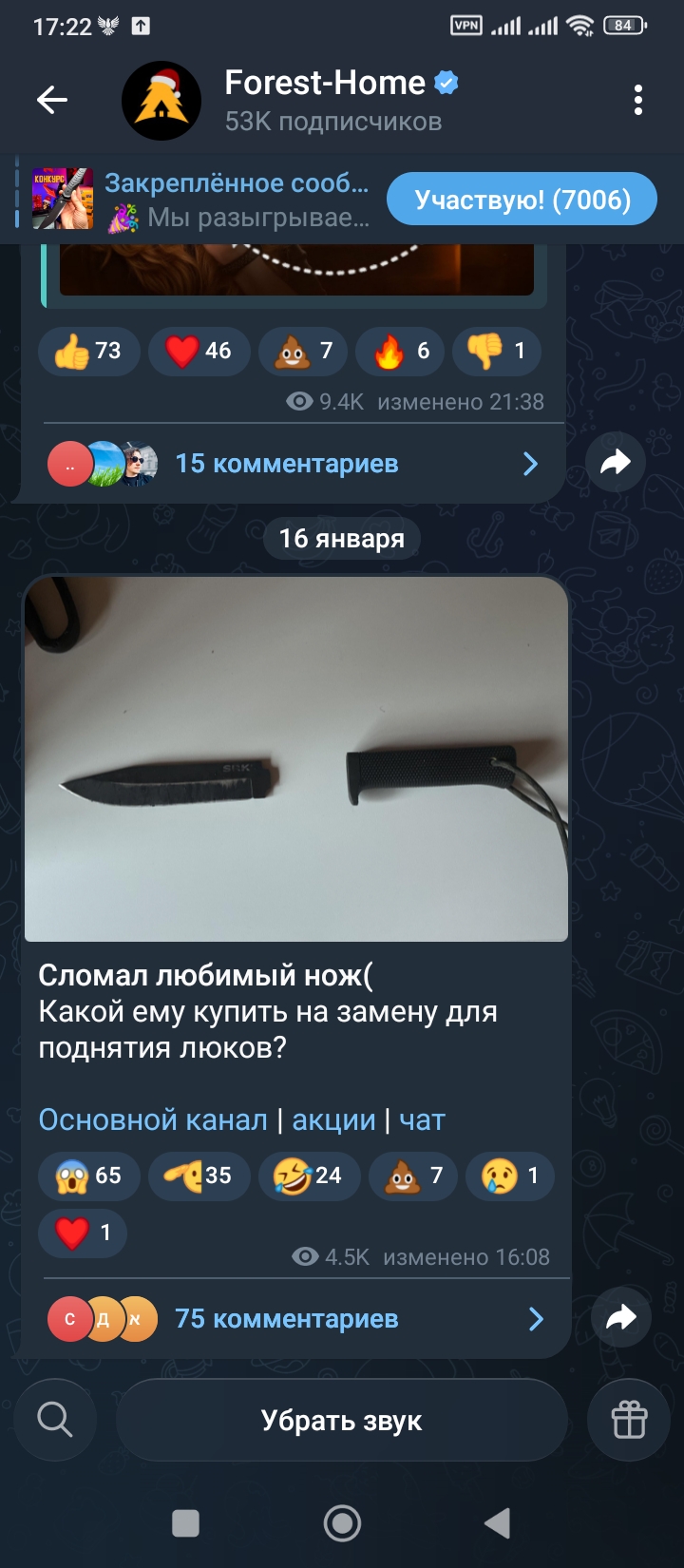
Task: Open the pinned message Закреплённое сообщение
Action: (x=201, y=200)
